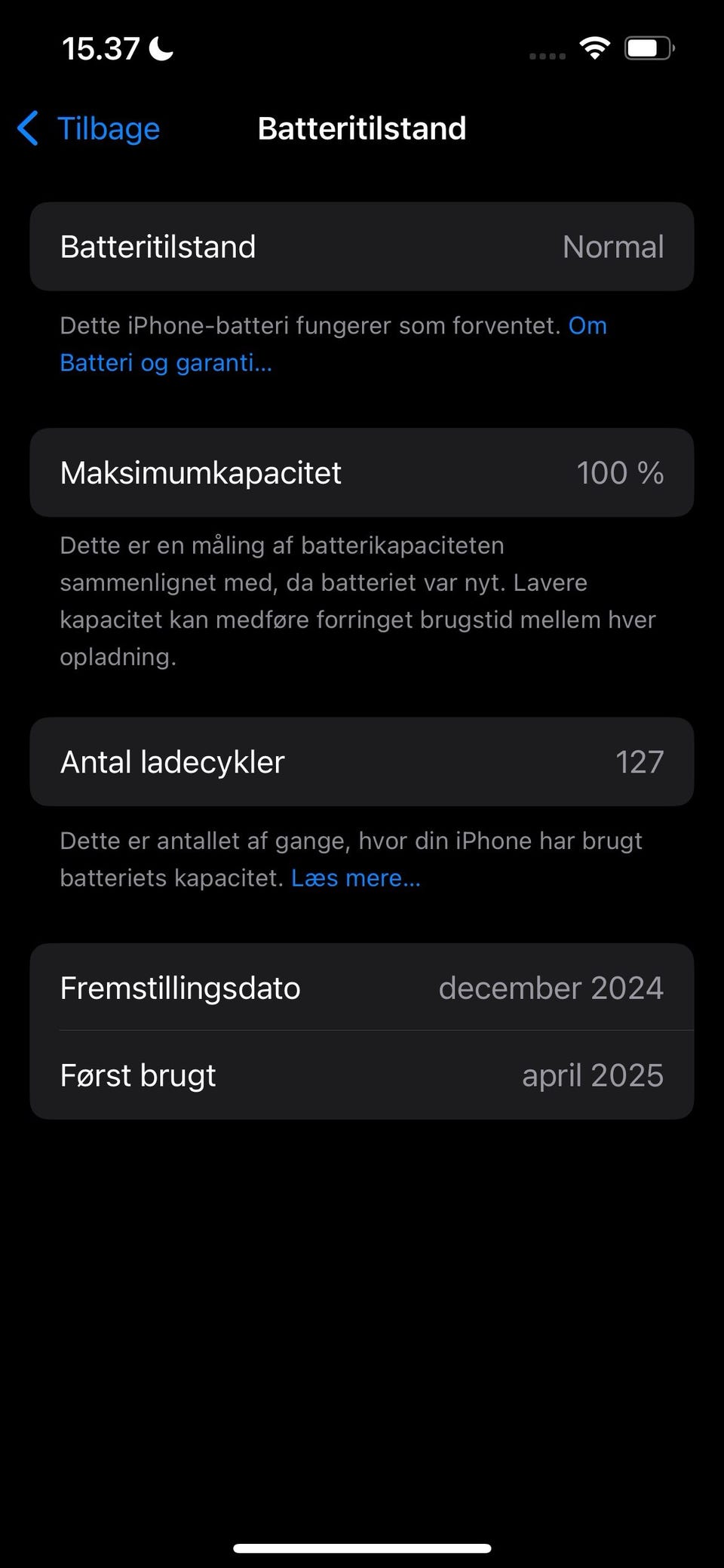
Task: Go back with the Tilbage button
Action: pyautogui.click(x=90, y=128)
